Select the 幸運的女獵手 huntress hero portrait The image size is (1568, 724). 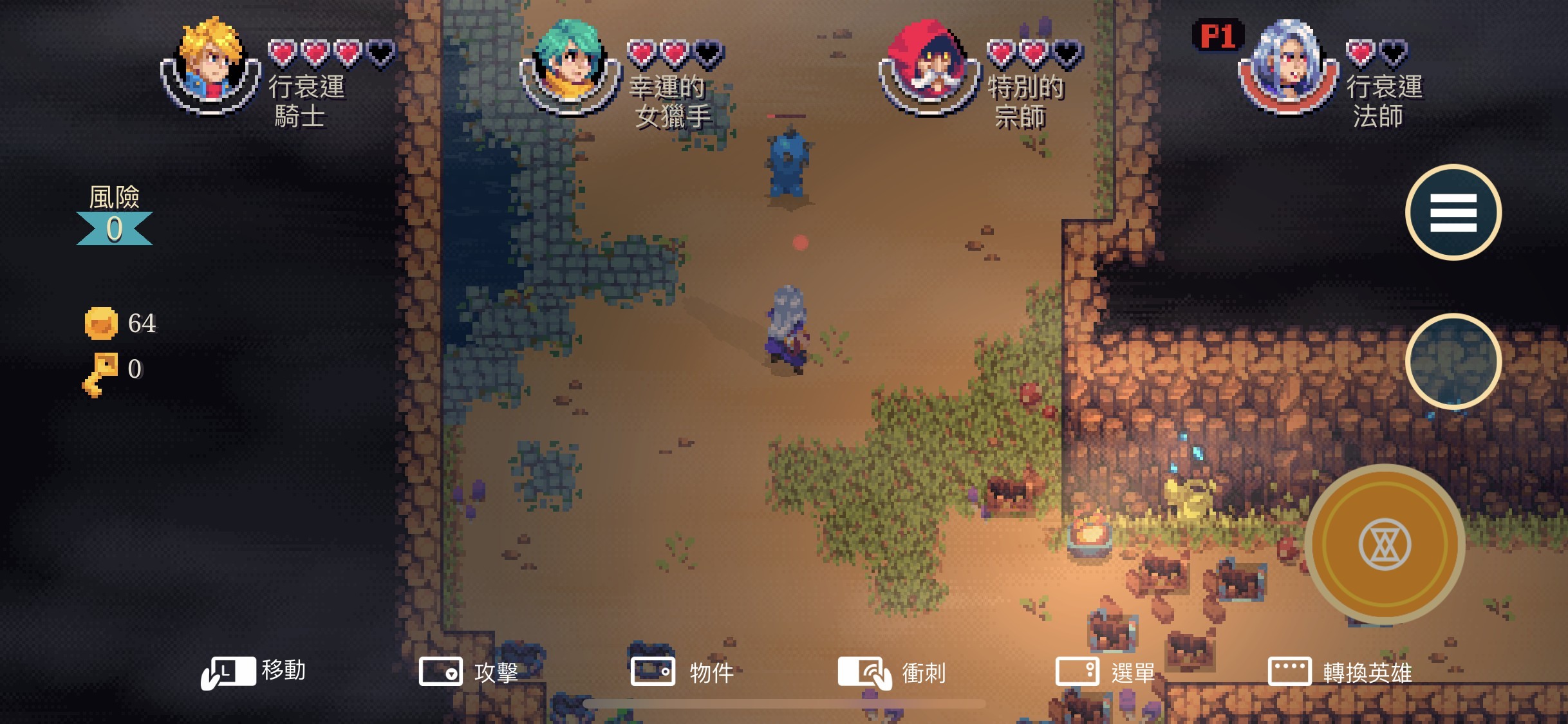(x=569, y=67)
